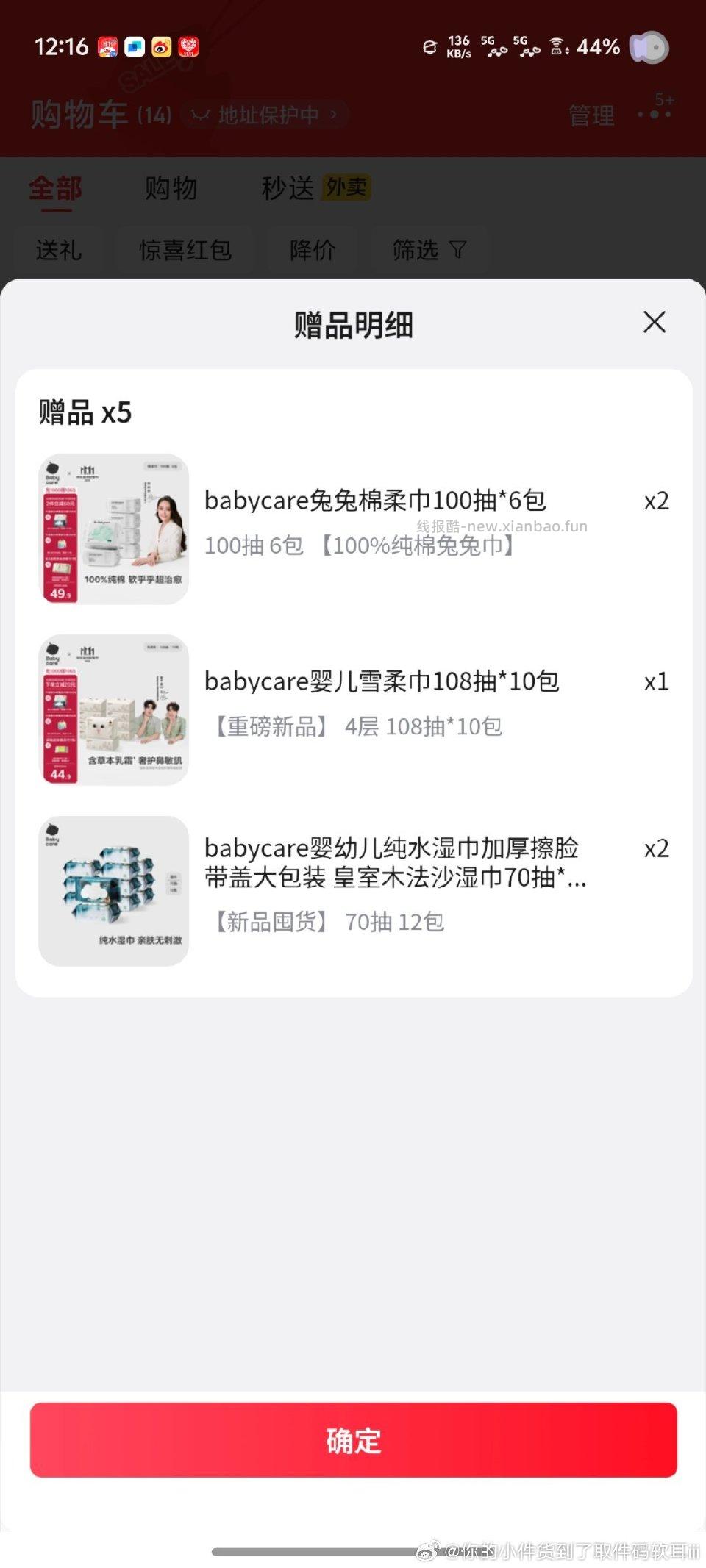
Task: Open the 婴儿雪柔巾 gift thumbnail
Action: [x=113, y=709]
